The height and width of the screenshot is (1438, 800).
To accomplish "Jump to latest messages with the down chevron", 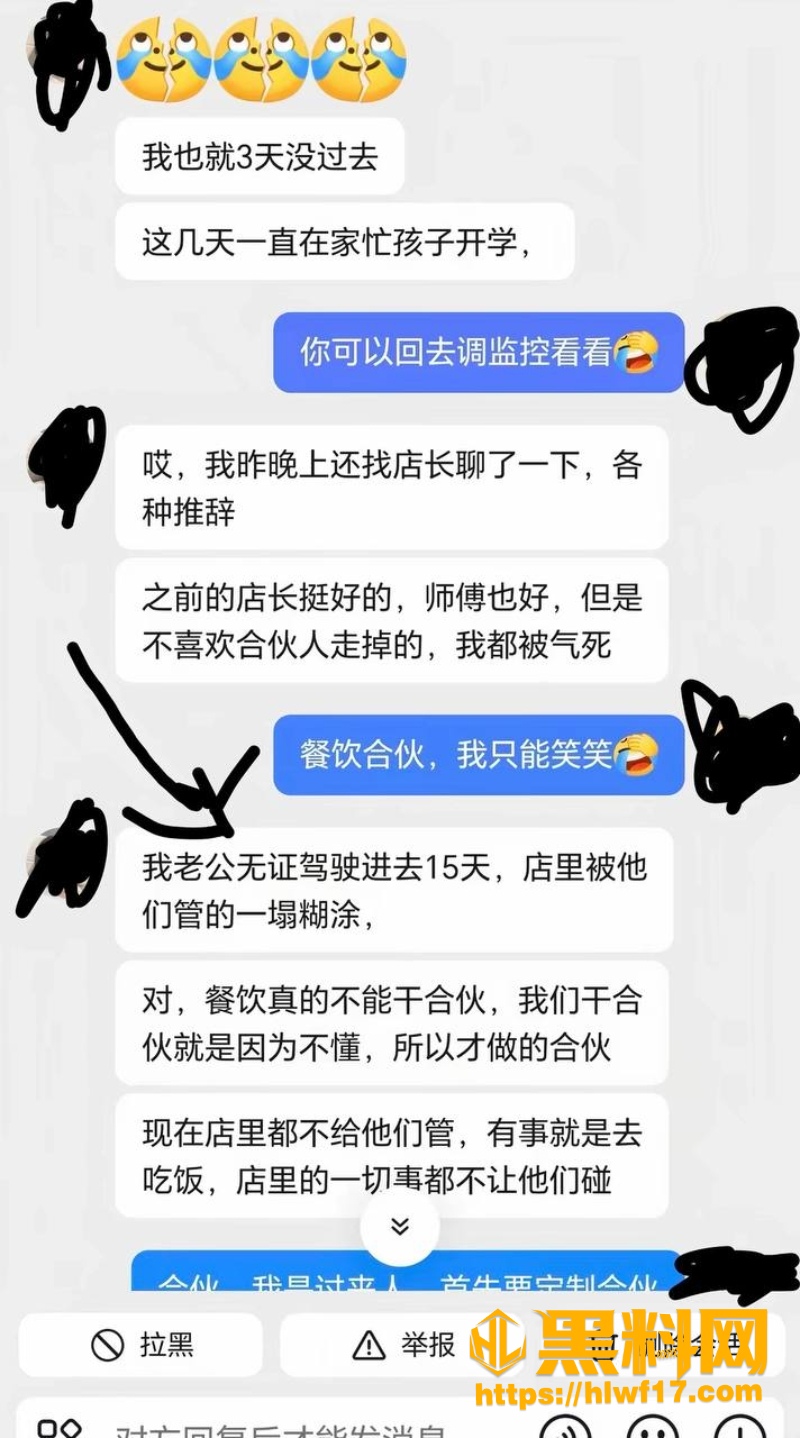I will (400, 1226).
